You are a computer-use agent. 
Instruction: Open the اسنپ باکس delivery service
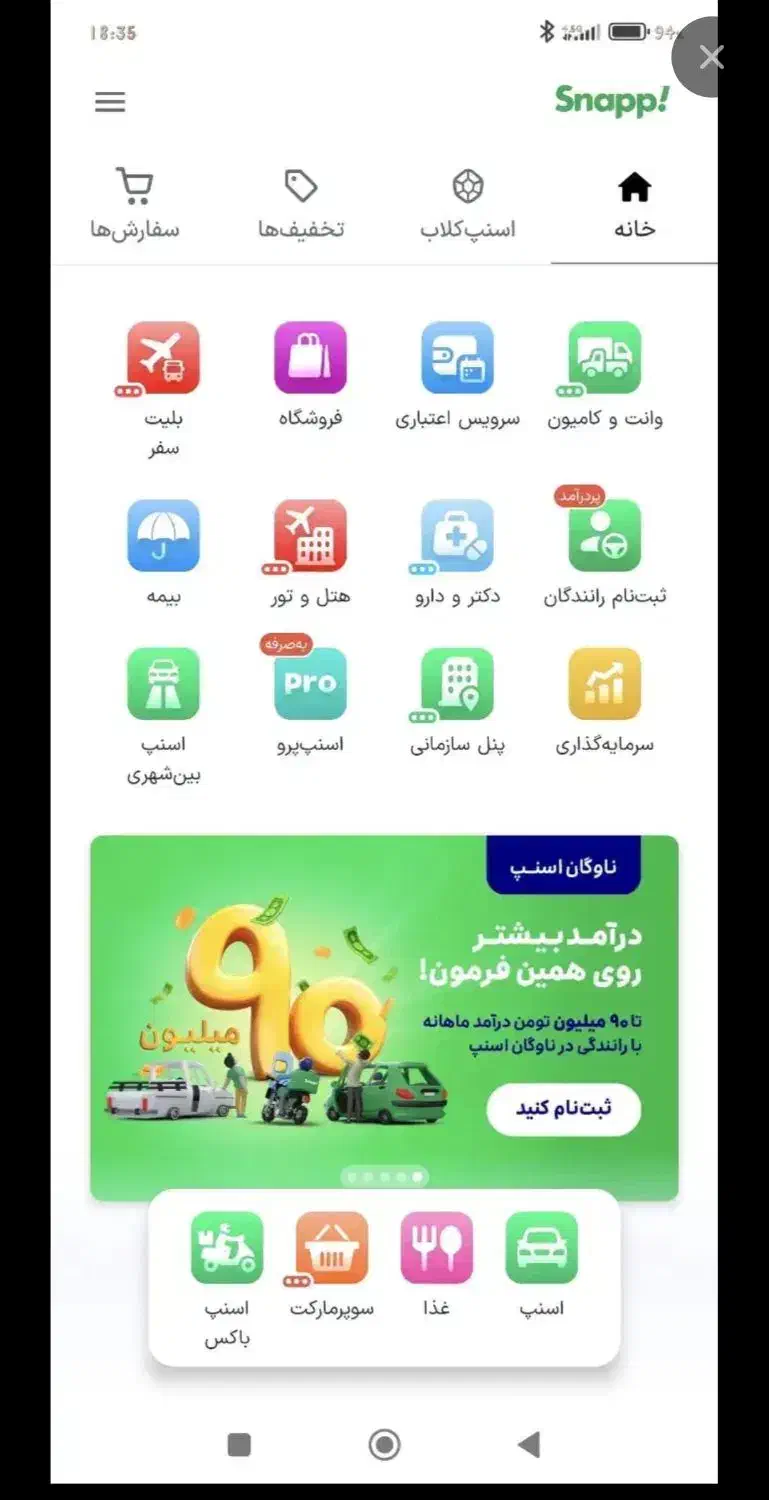(226, 1248)
